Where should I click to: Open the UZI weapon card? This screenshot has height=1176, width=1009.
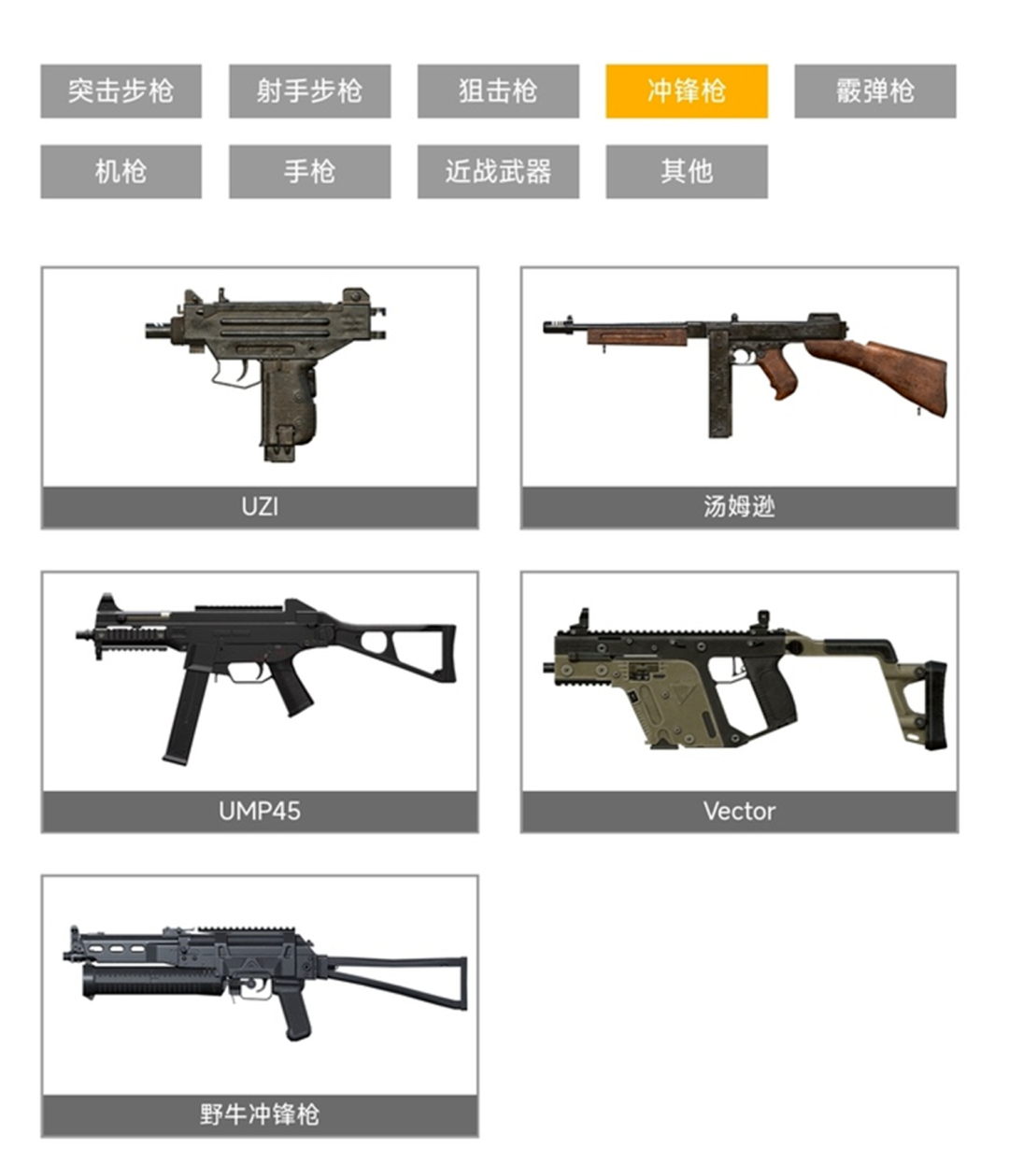(260, 397)
